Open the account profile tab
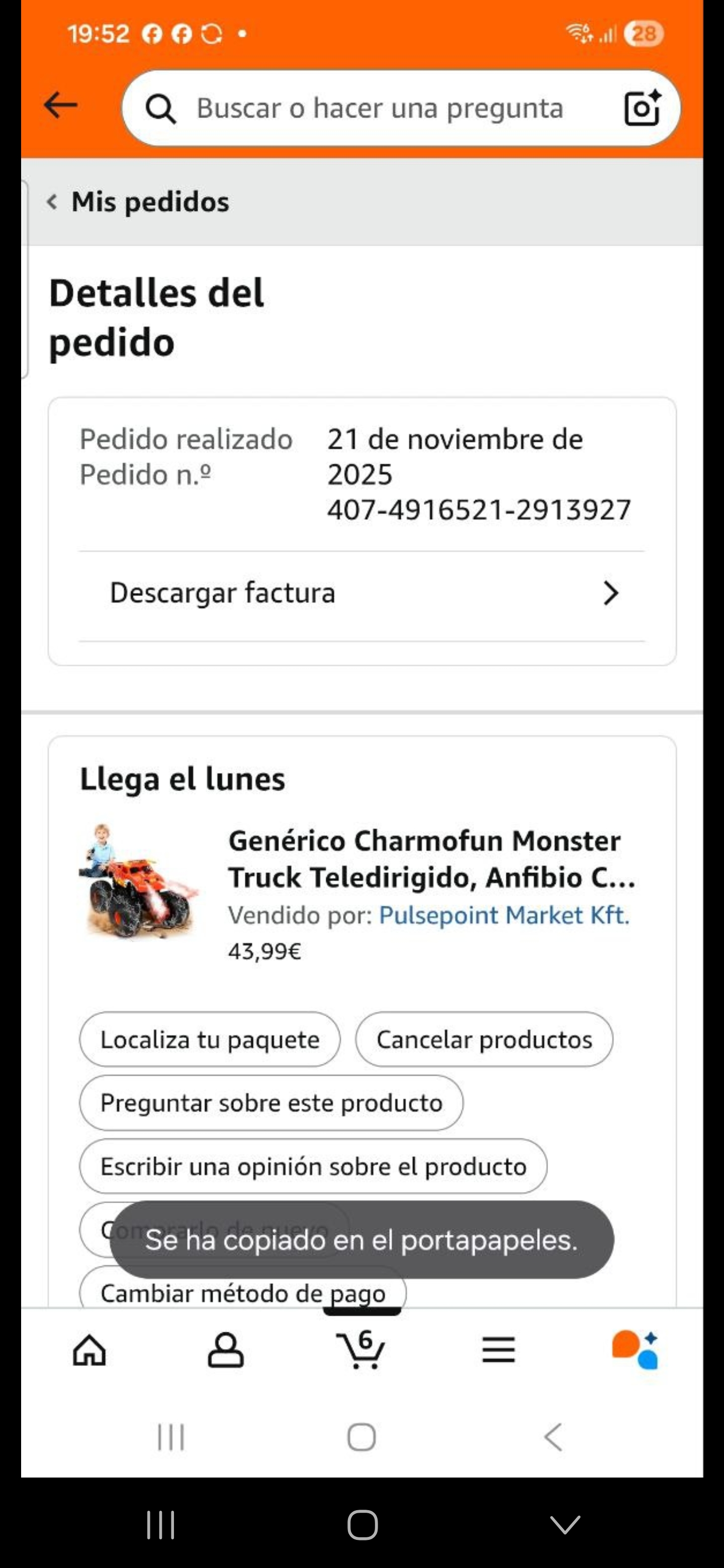724x1568 pixels. 226,1350
